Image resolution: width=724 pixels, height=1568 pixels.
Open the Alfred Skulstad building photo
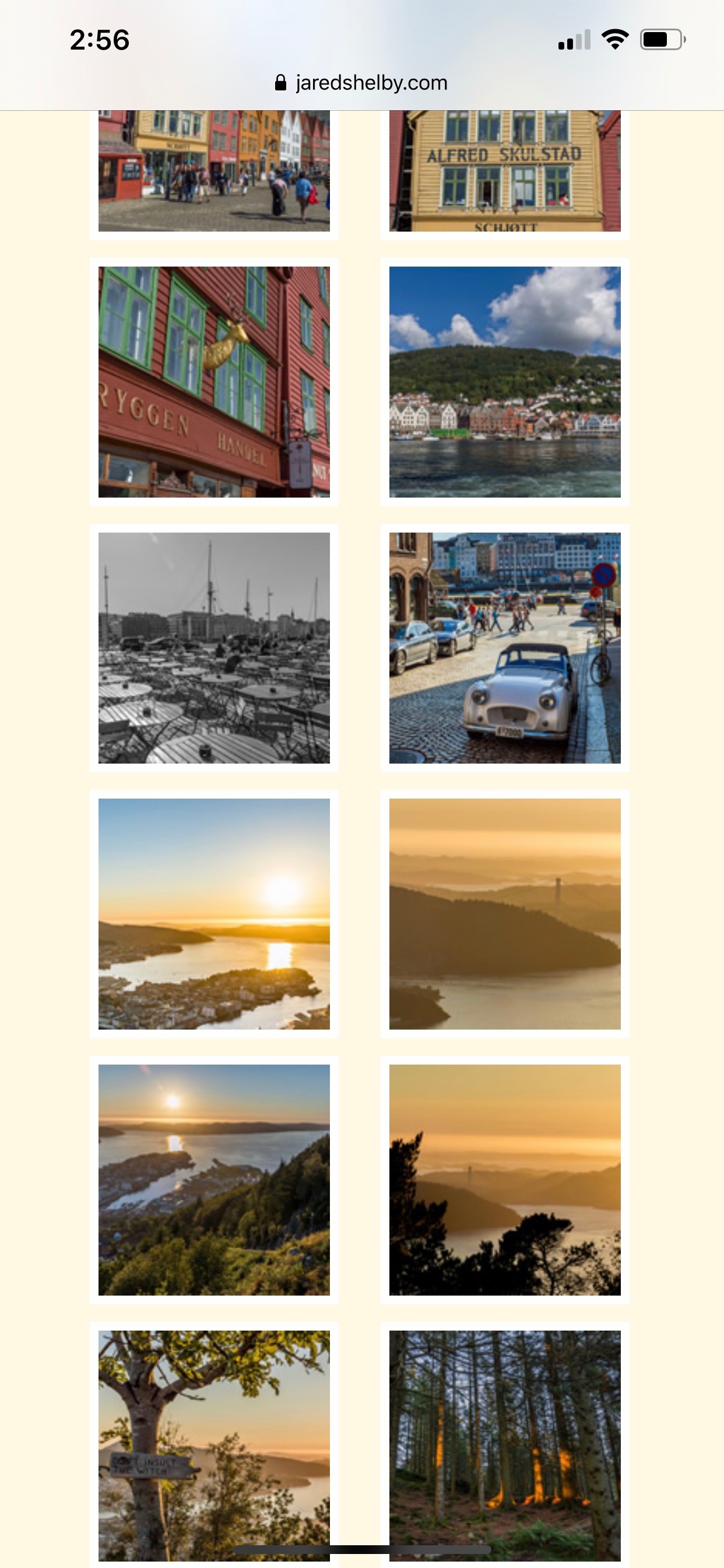504,171
